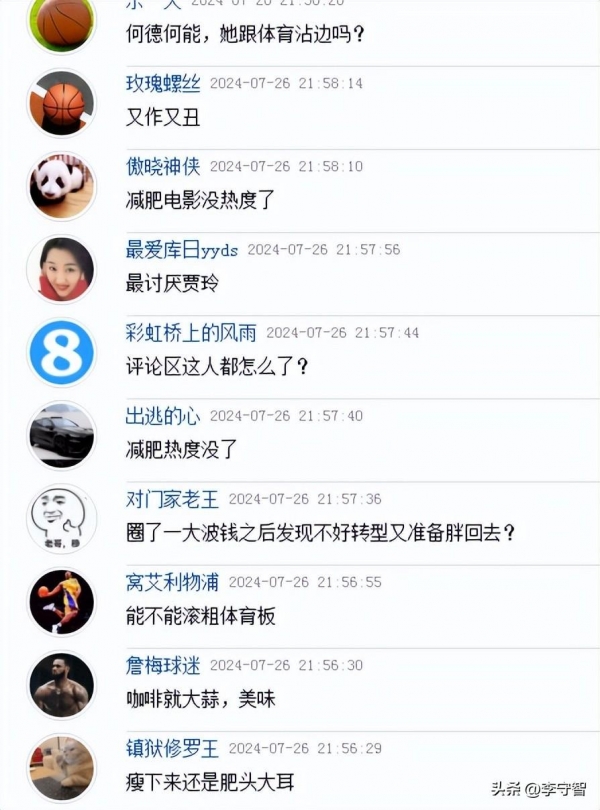Open 玫瑰螺丝's user profile link
Screen dimensions: 600x810
pyautogui.click(x=162, y=83)
